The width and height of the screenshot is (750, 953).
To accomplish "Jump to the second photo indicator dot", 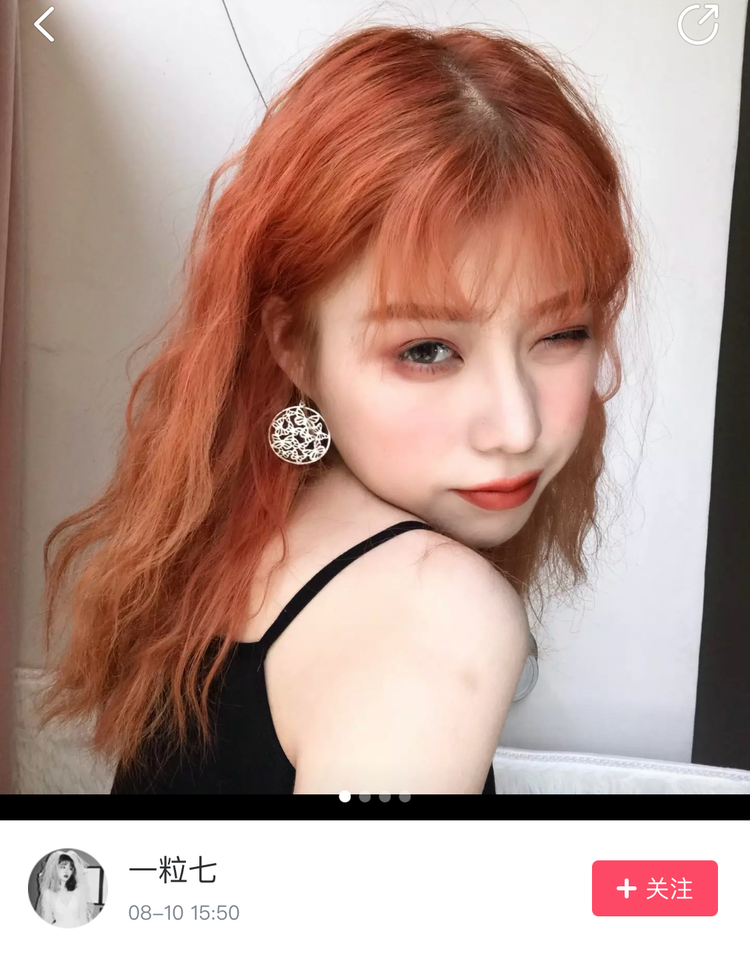I will 365,797.
